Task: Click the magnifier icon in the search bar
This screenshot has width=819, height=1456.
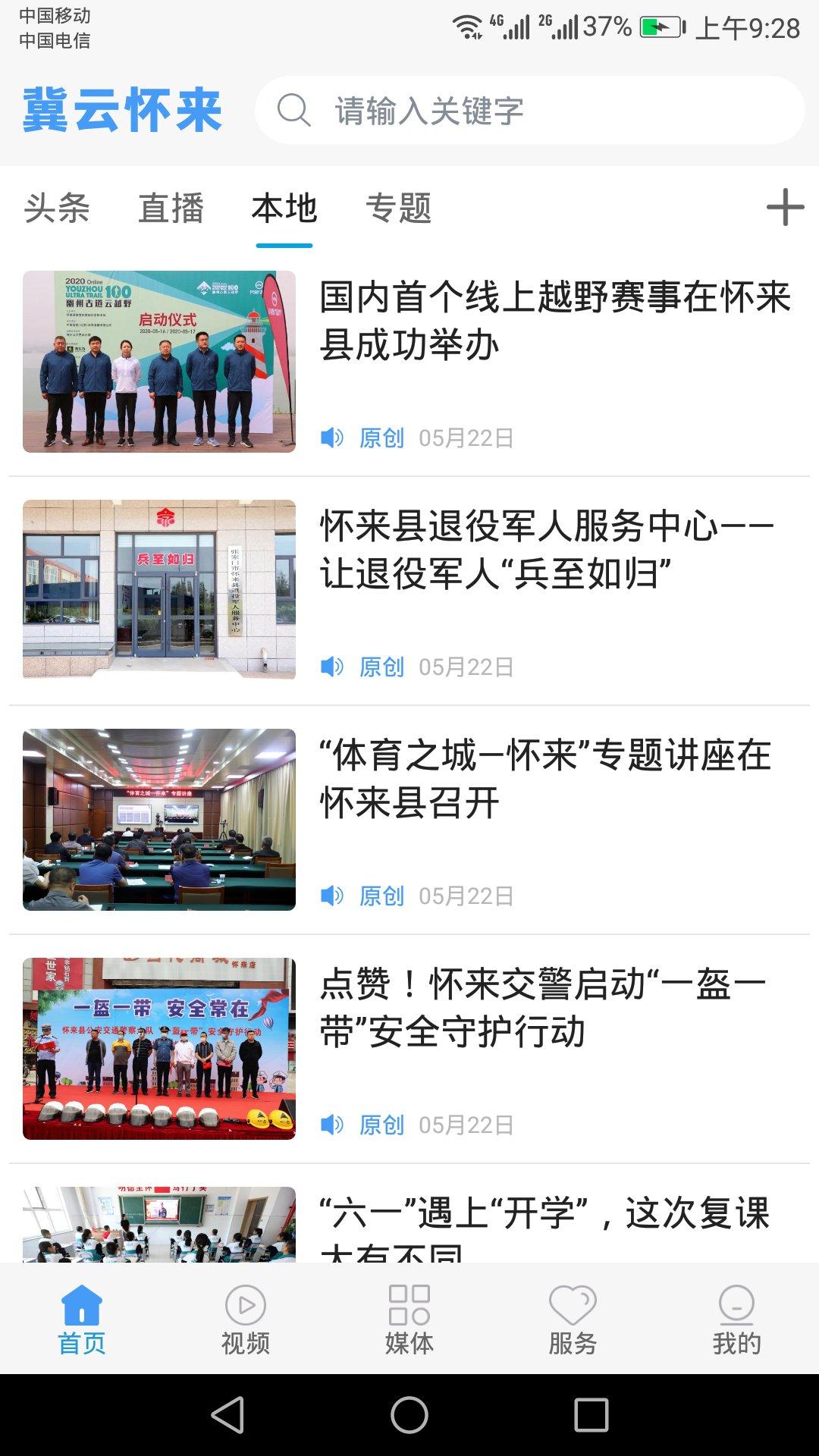Action: (294, 111)
